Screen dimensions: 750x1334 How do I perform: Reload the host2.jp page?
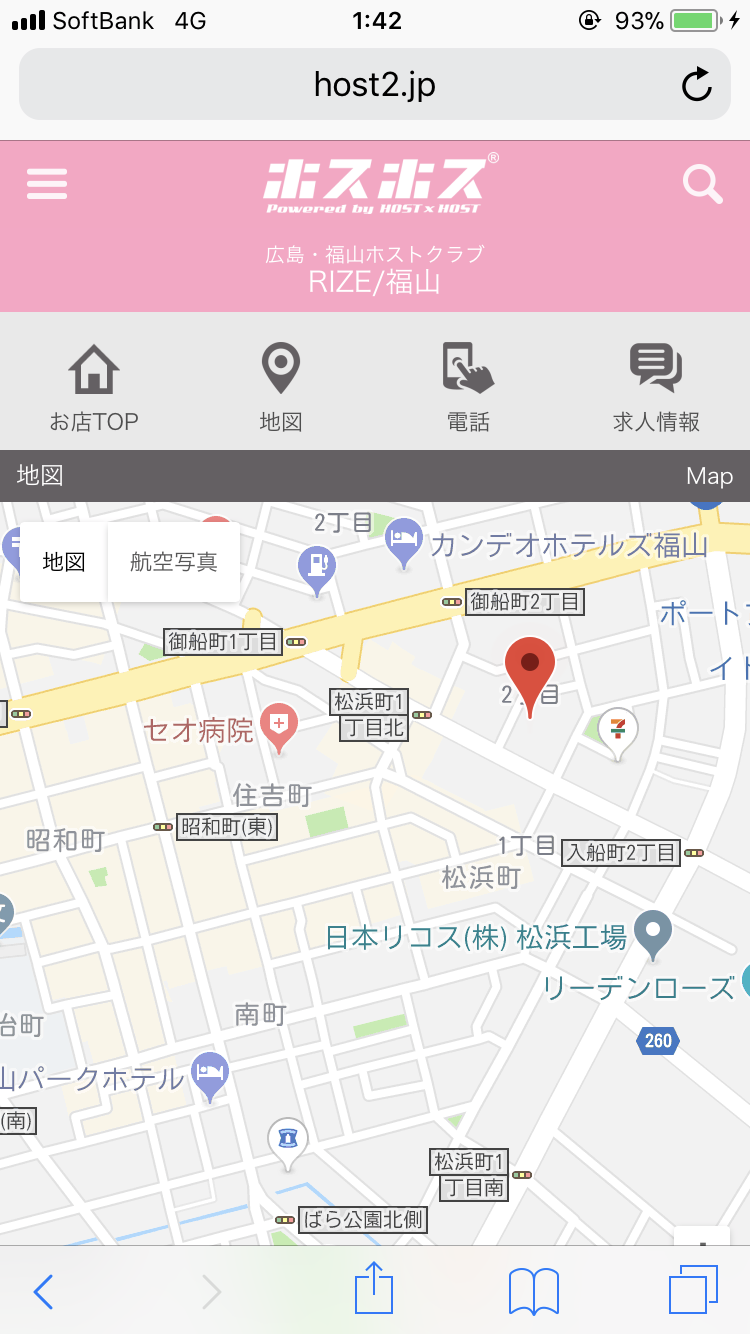697,85
